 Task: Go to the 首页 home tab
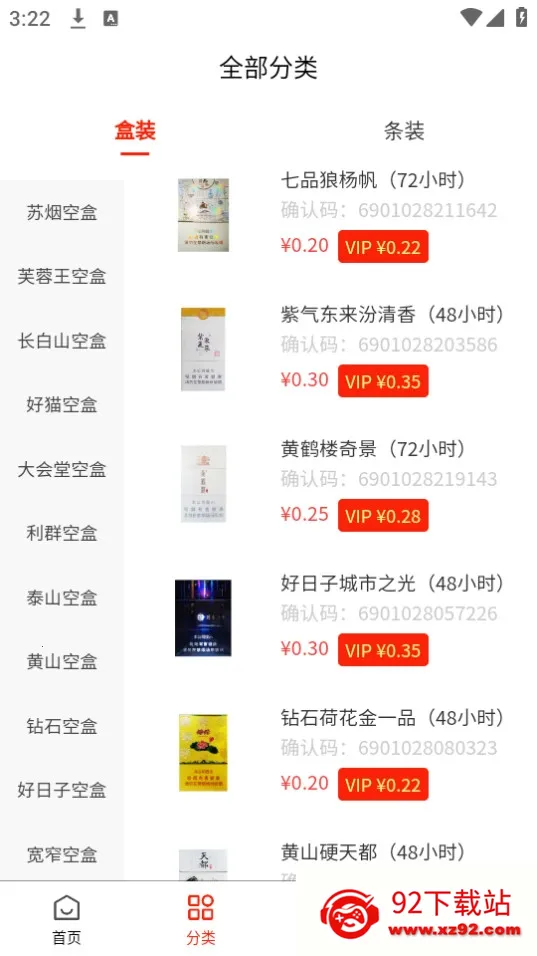[x=66, y=919]
